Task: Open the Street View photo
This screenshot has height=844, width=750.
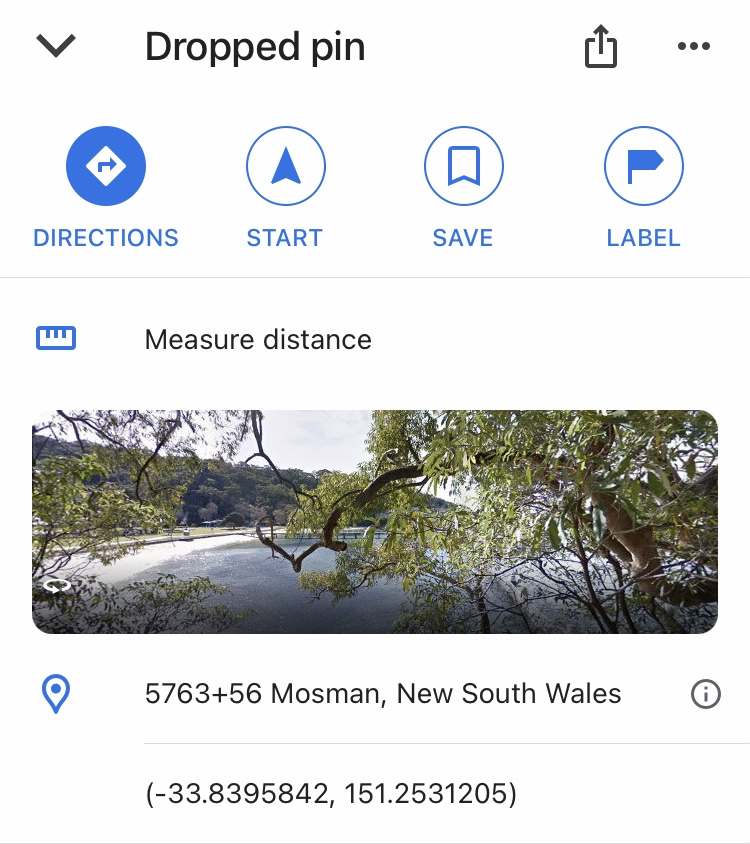Action: (375, 521)
